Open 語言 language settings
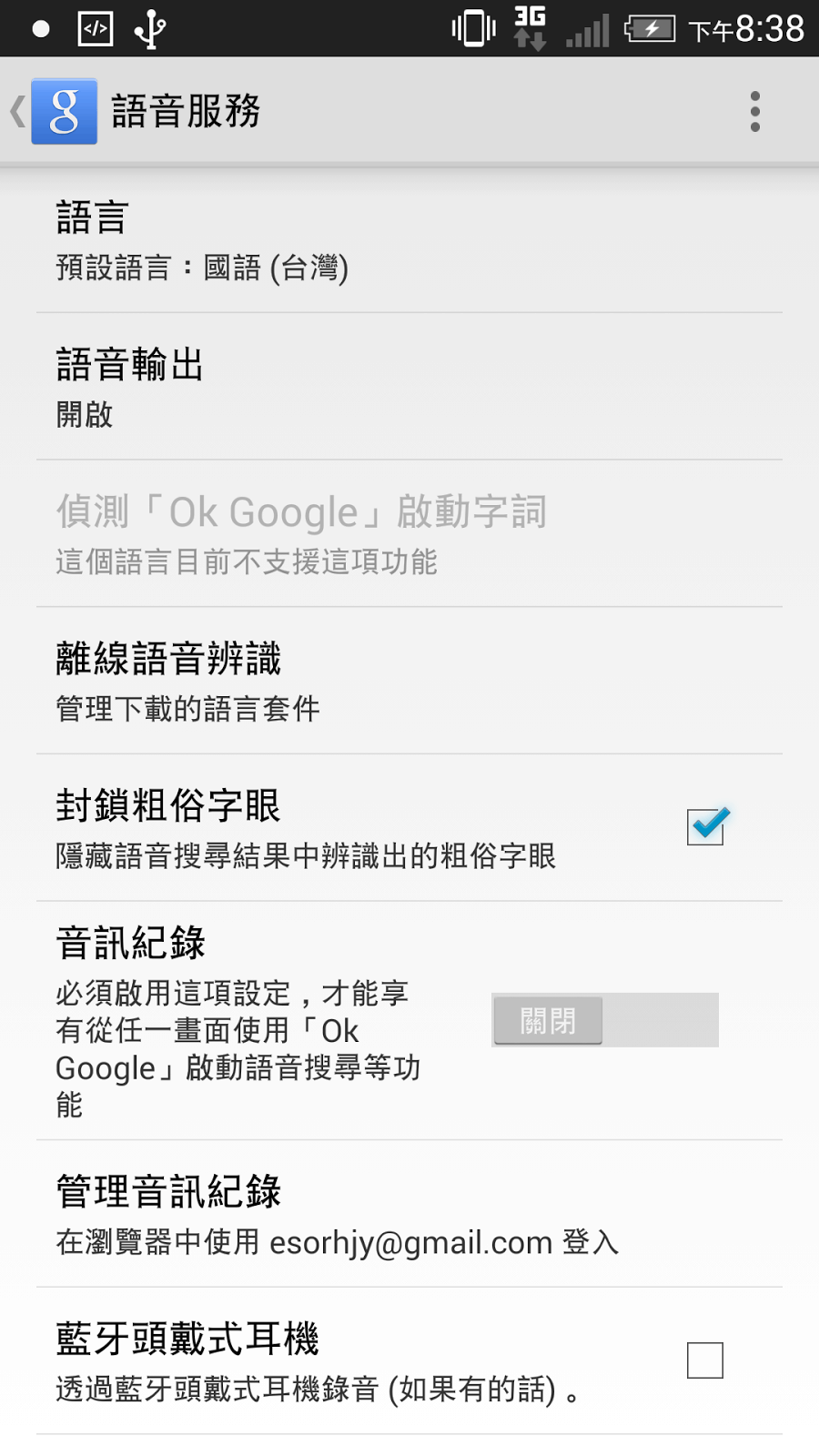The image size is (819, 1456). (409, 241)
